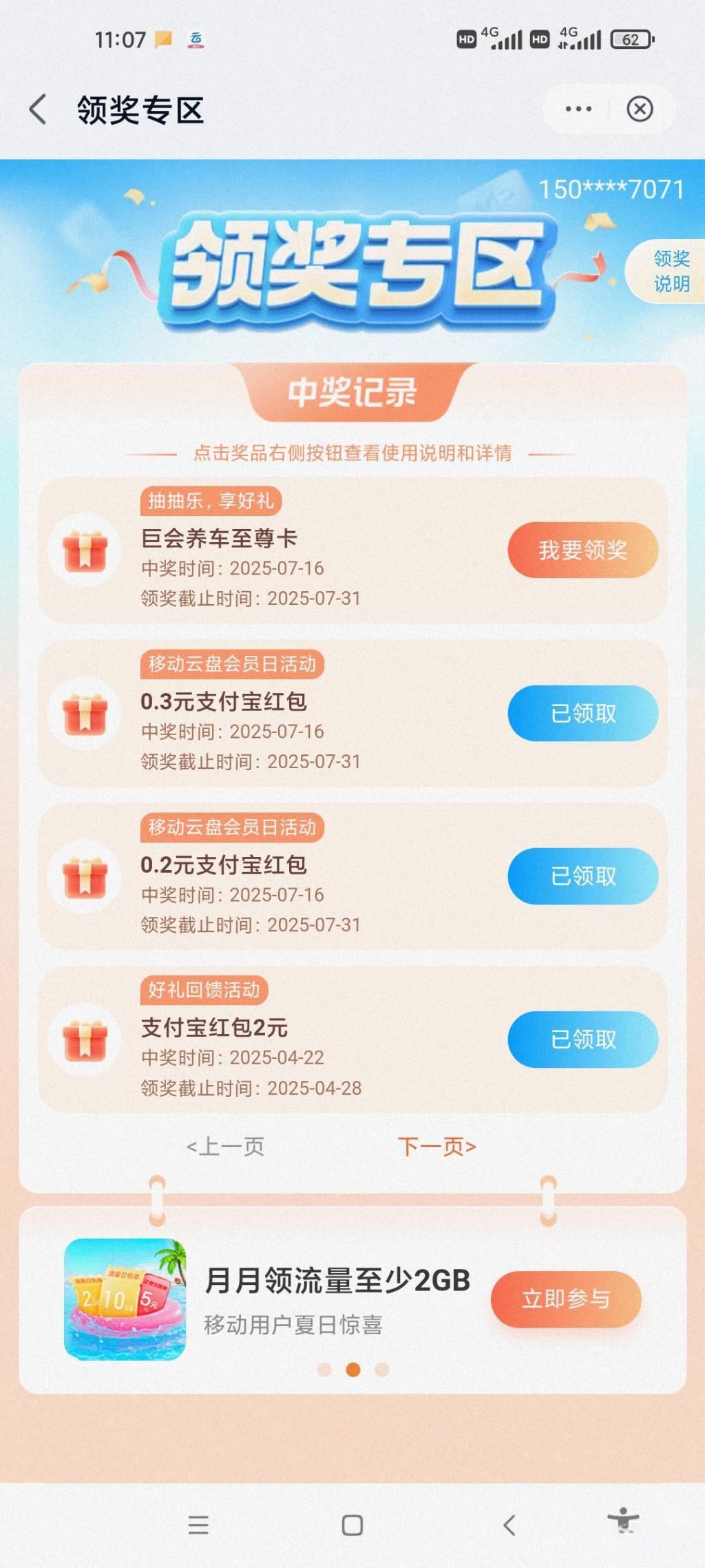
Task: View the claimed 支付宝红包2元 details
Action: coord(583,1039)
